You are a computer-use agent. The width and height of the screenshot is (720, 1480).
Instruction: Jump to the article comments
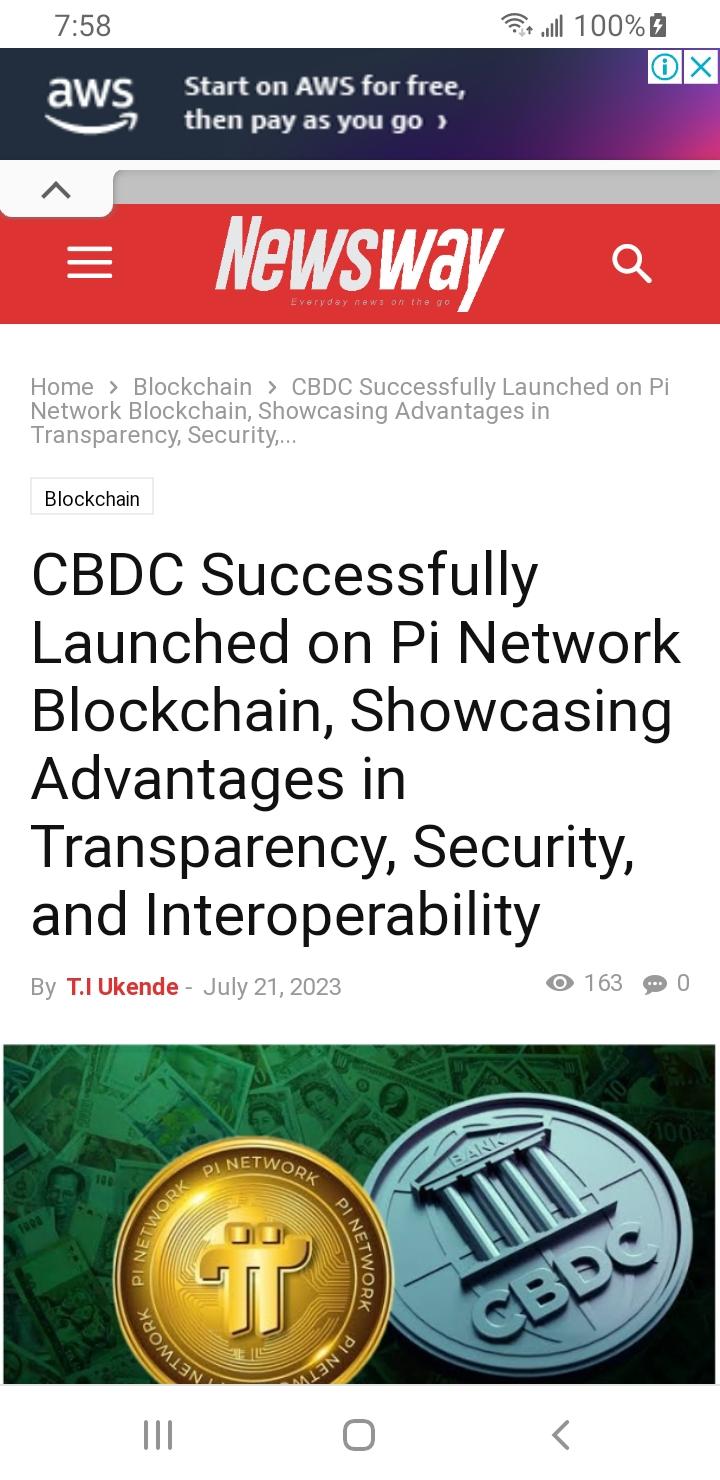click(x=666, y=984)
